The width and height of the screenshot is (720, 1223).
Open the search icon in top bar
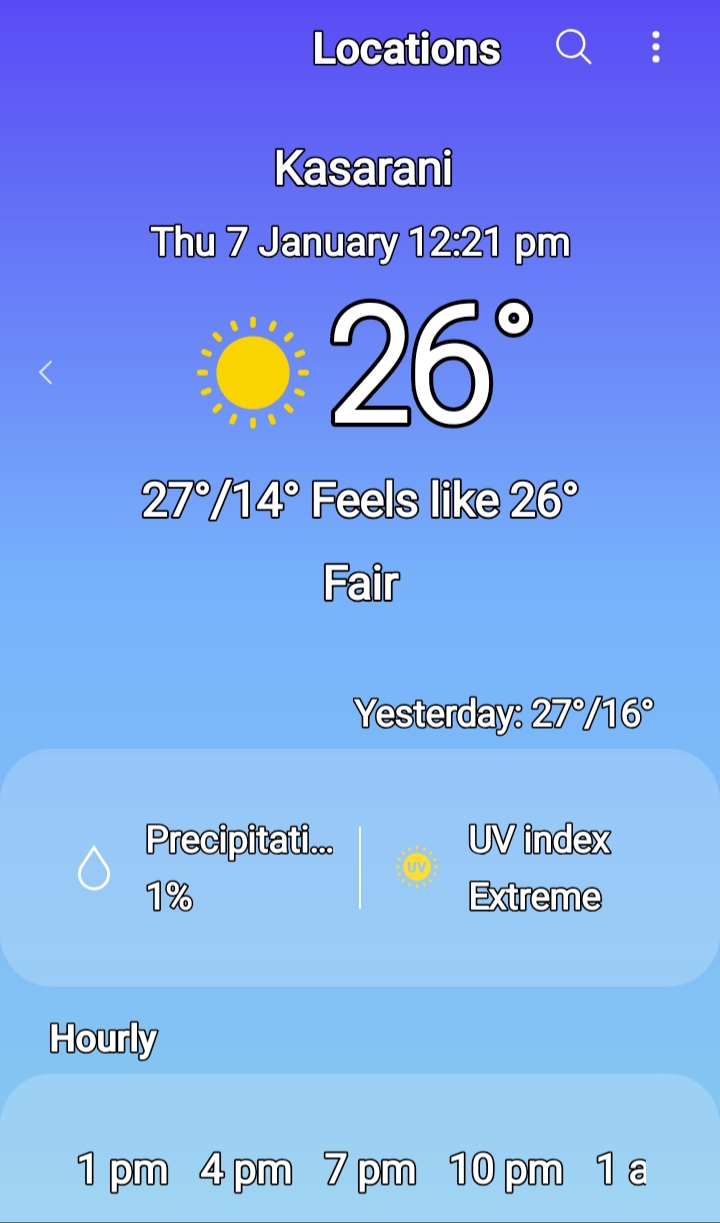coord(573,47)
